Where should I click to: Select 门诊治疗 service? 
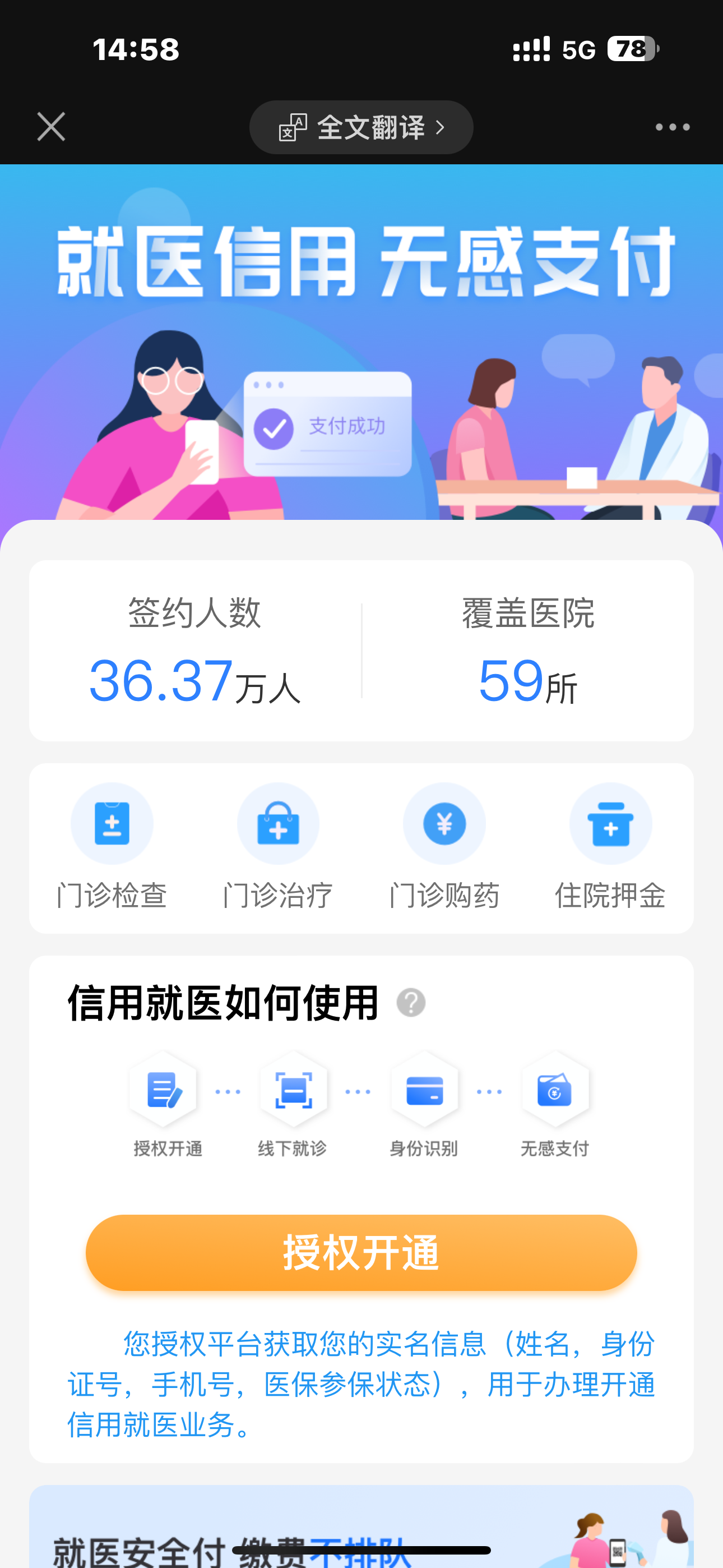[x=278, y=846]
